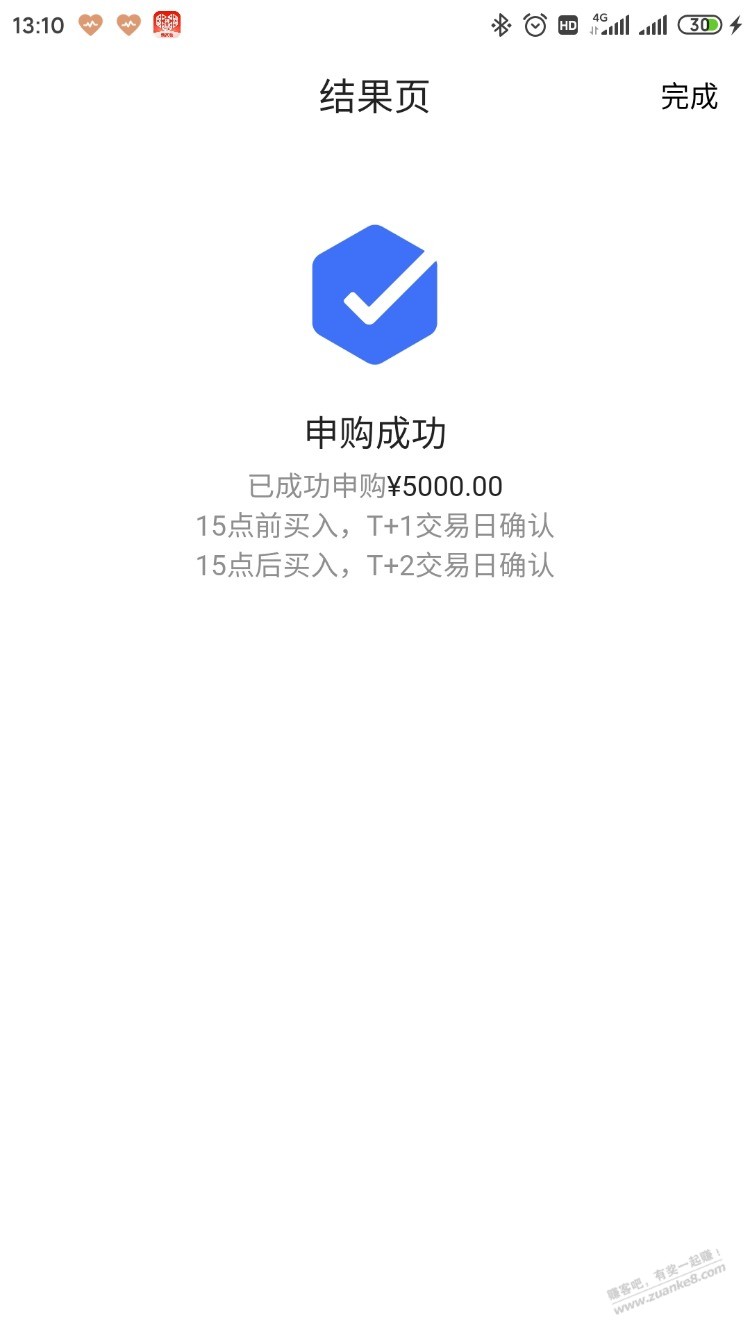Open the second heart-shaped notification icon

[127, 22]
